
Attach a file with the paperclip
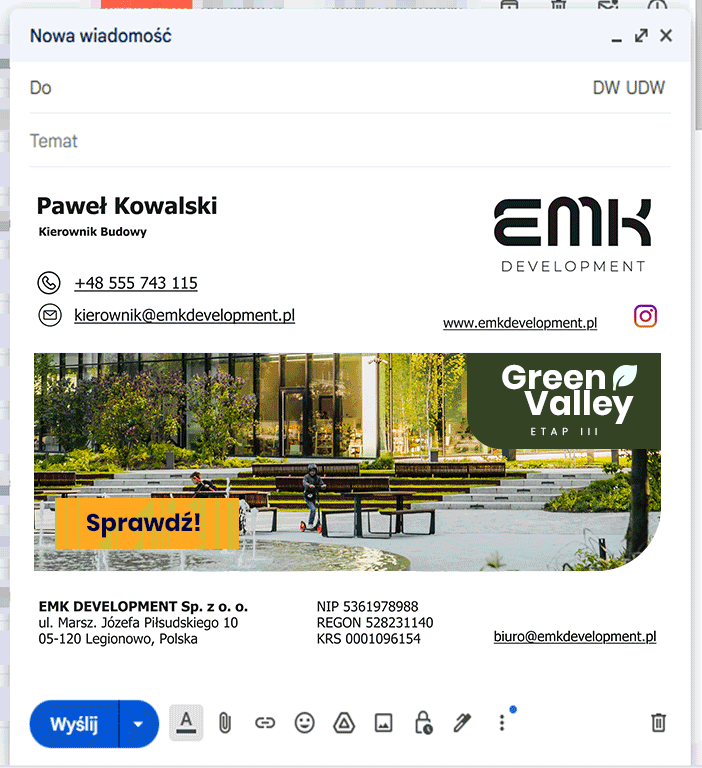point(225,722)
